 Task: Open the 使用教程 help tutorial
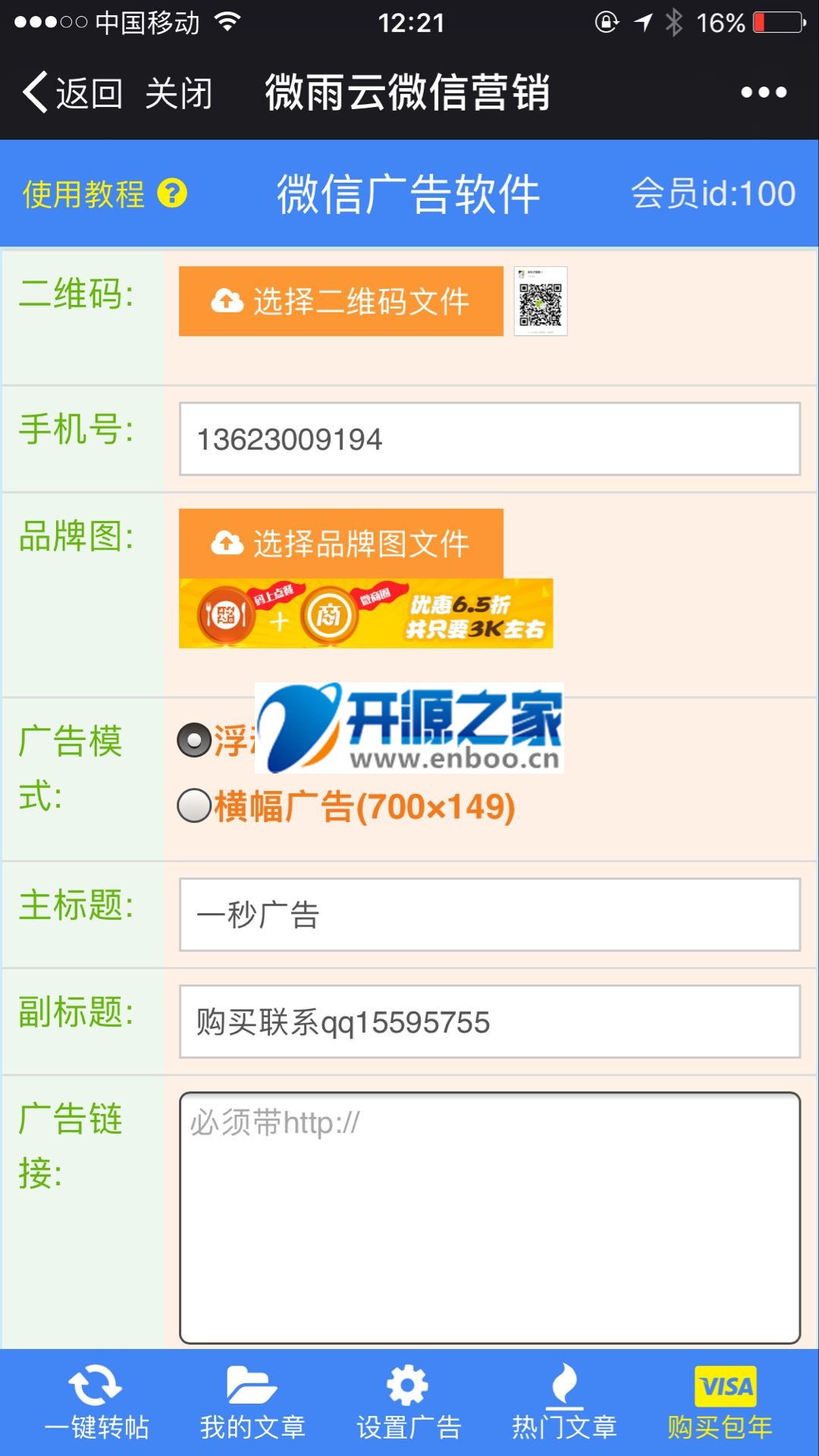pos(105,194)
